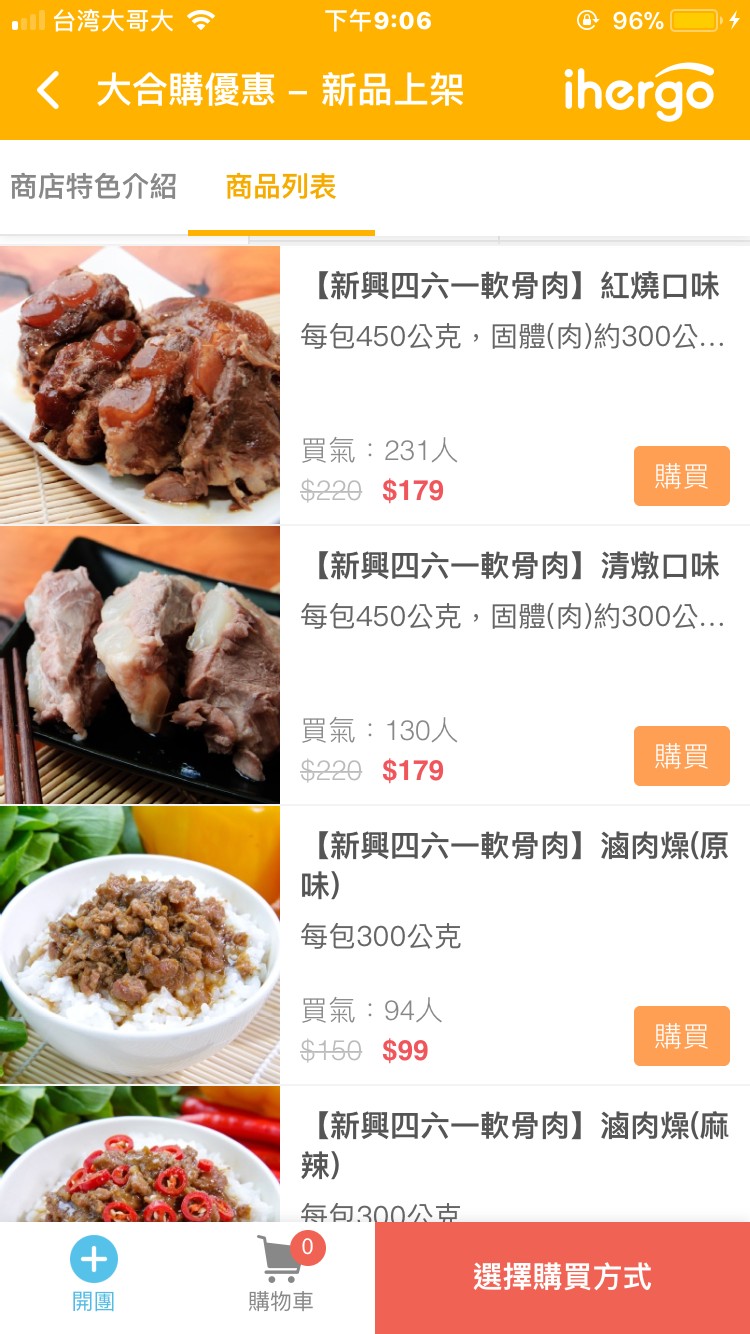
Task: Tap the 選擇購買方式 button
Action: [562, 1277]
